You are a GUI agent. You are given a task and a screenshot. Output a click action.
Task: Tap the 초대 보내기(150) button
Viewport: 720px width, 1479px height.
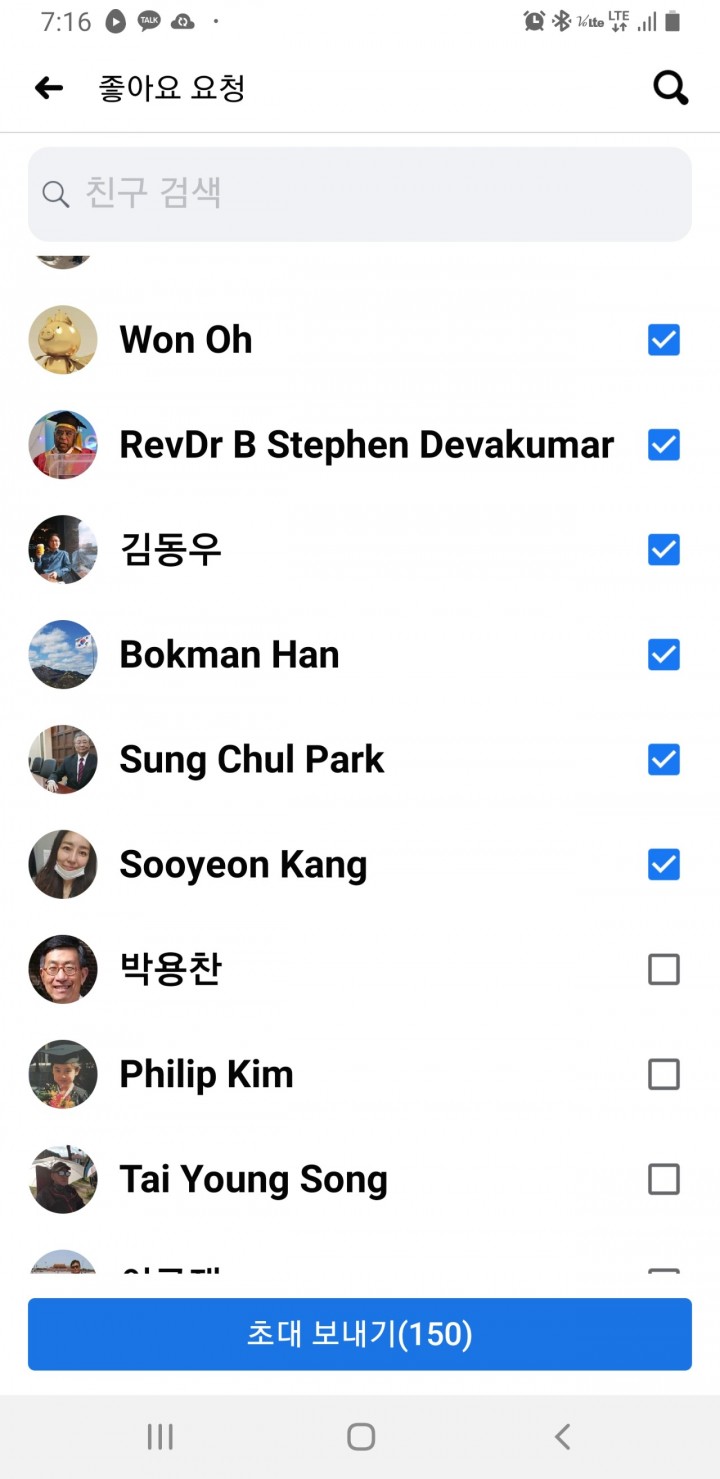(360, 1334)
